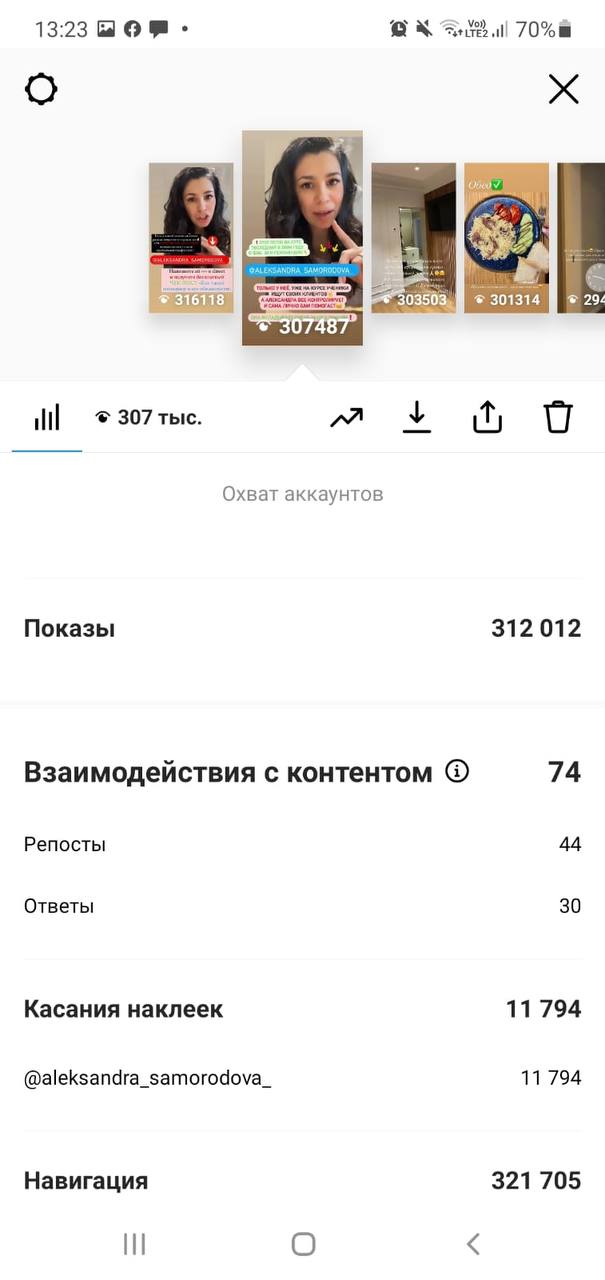The height and width of the screenshot is (1280, 605).
Task: Download this story
Action: [417, 417]
